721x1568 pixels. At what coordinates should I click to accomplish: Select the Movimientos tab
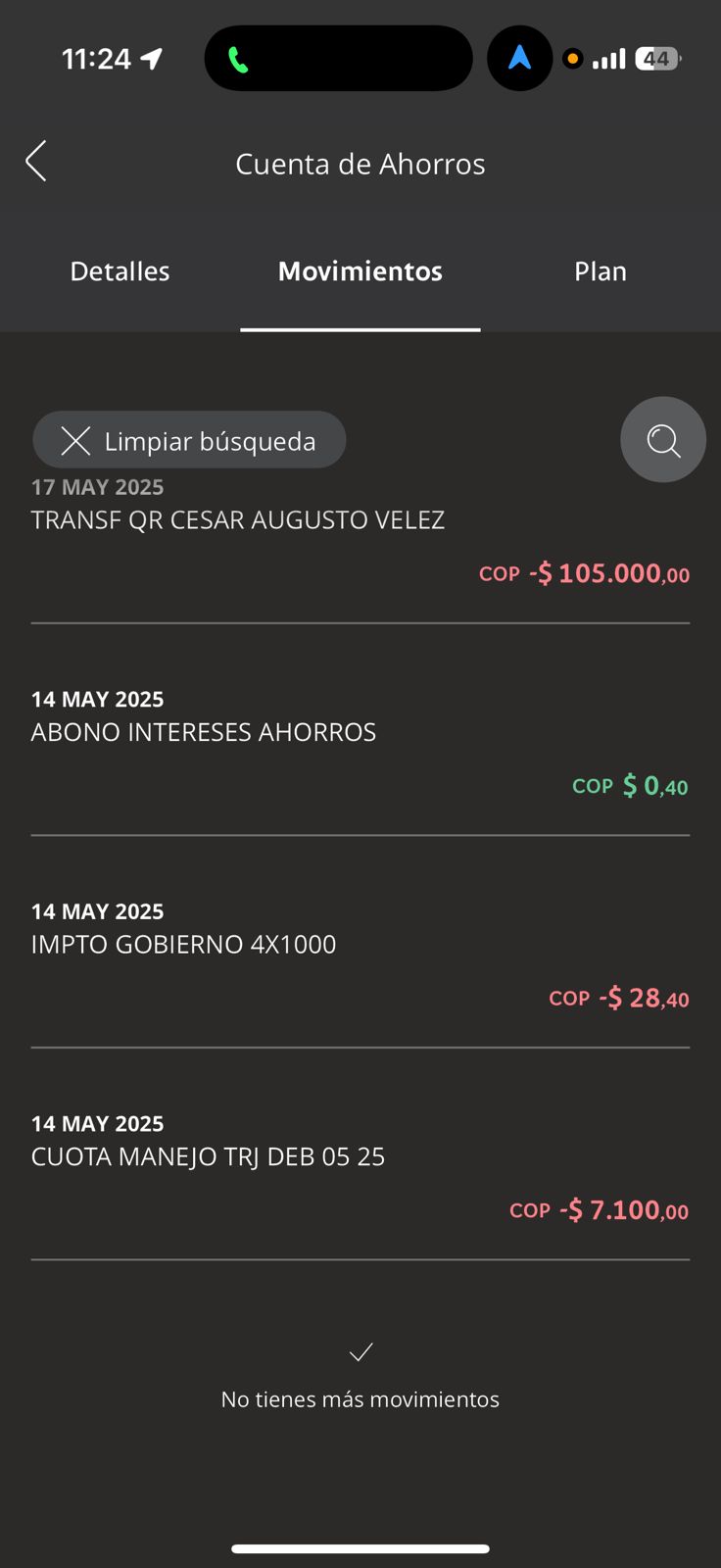(x=360, y=271)
